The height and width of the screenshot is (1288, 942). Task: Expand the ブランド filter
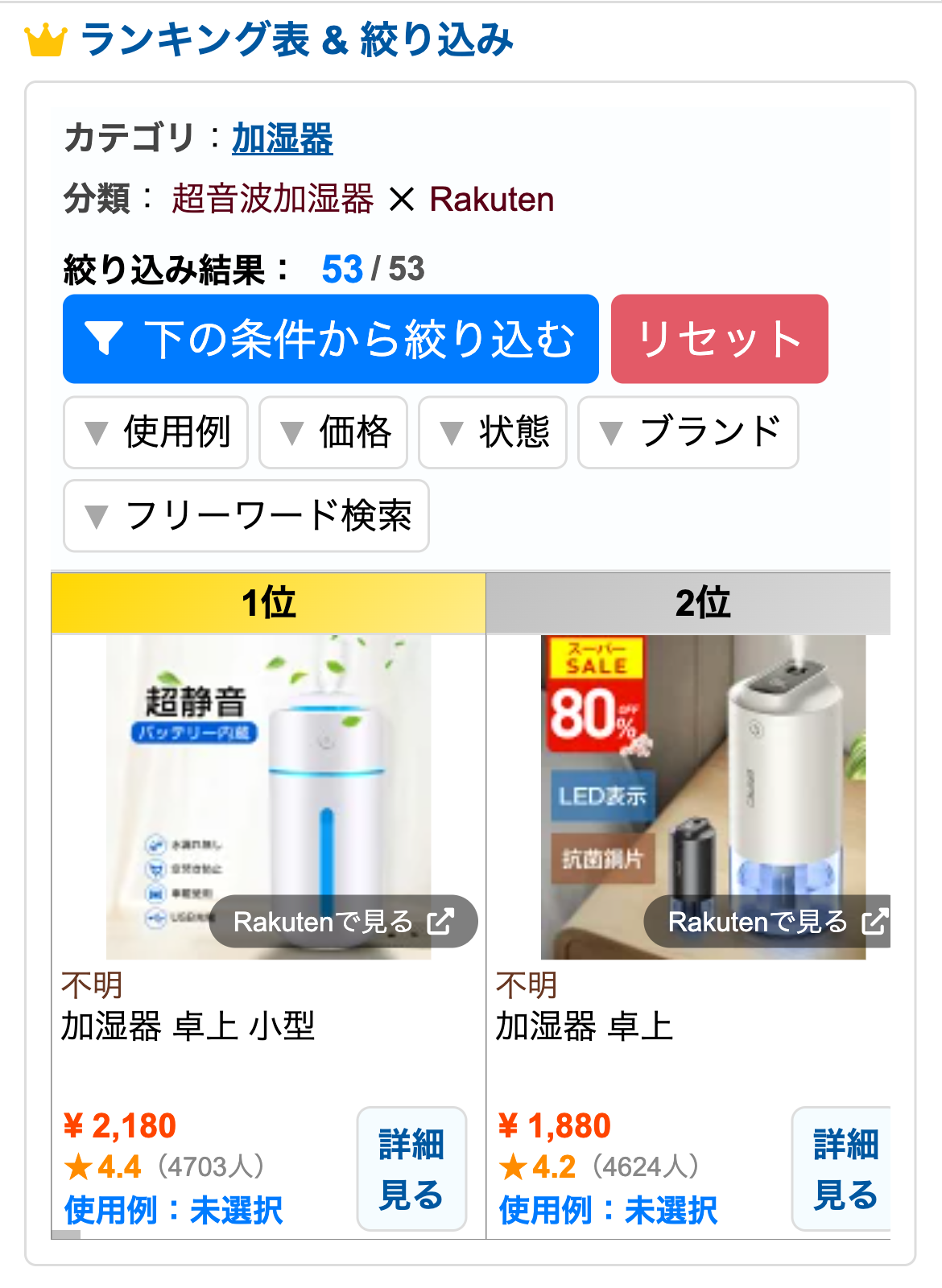pos(688,432)
